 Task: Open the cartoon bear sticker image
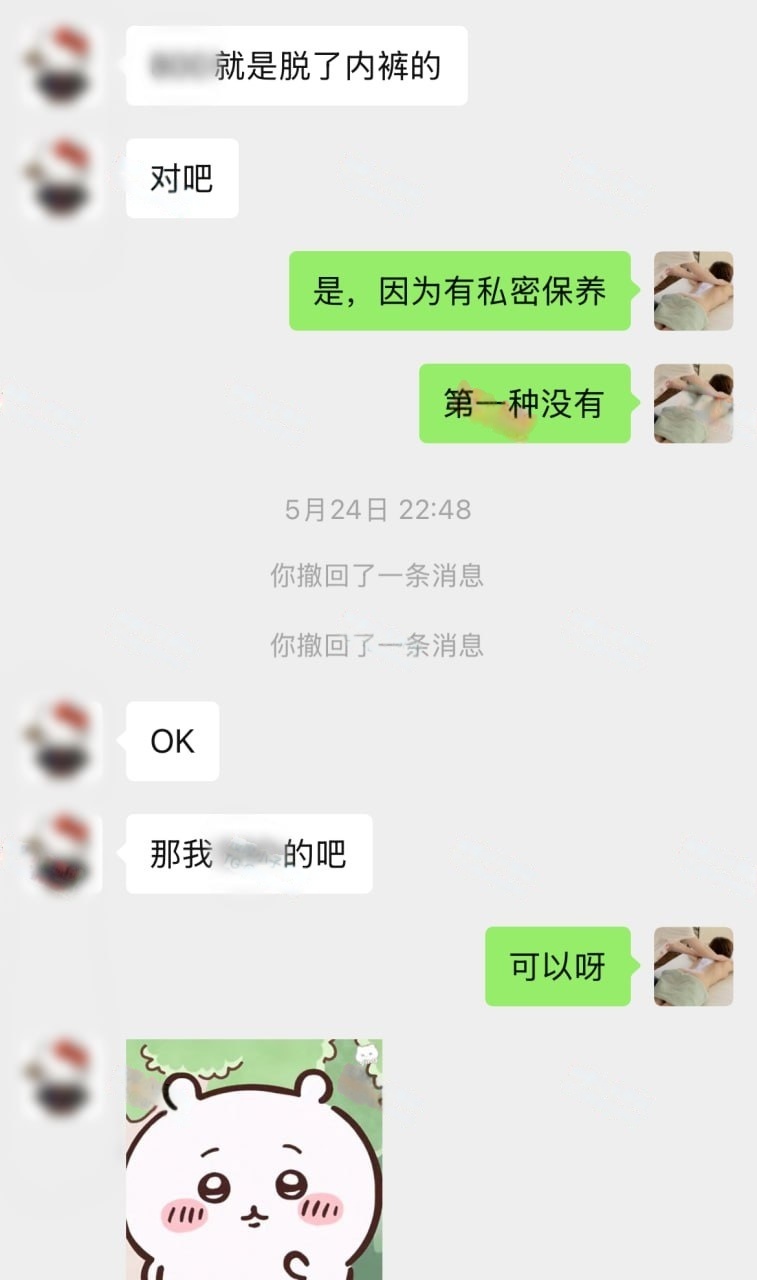(254, 1160)
